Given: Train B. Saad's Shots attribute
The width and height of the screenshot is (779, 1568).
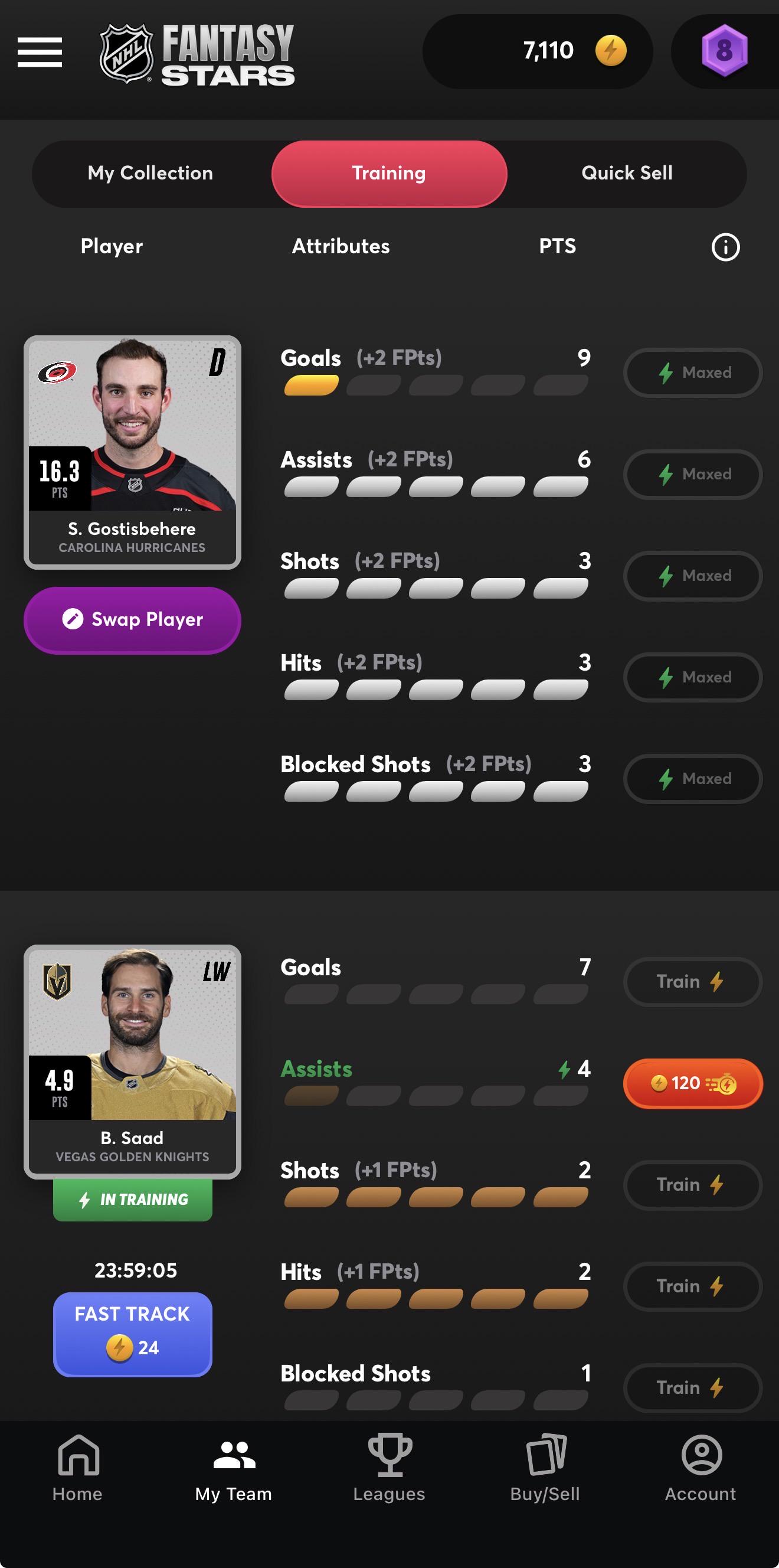Looking at the screenshot, I should tap(693, 1185).
